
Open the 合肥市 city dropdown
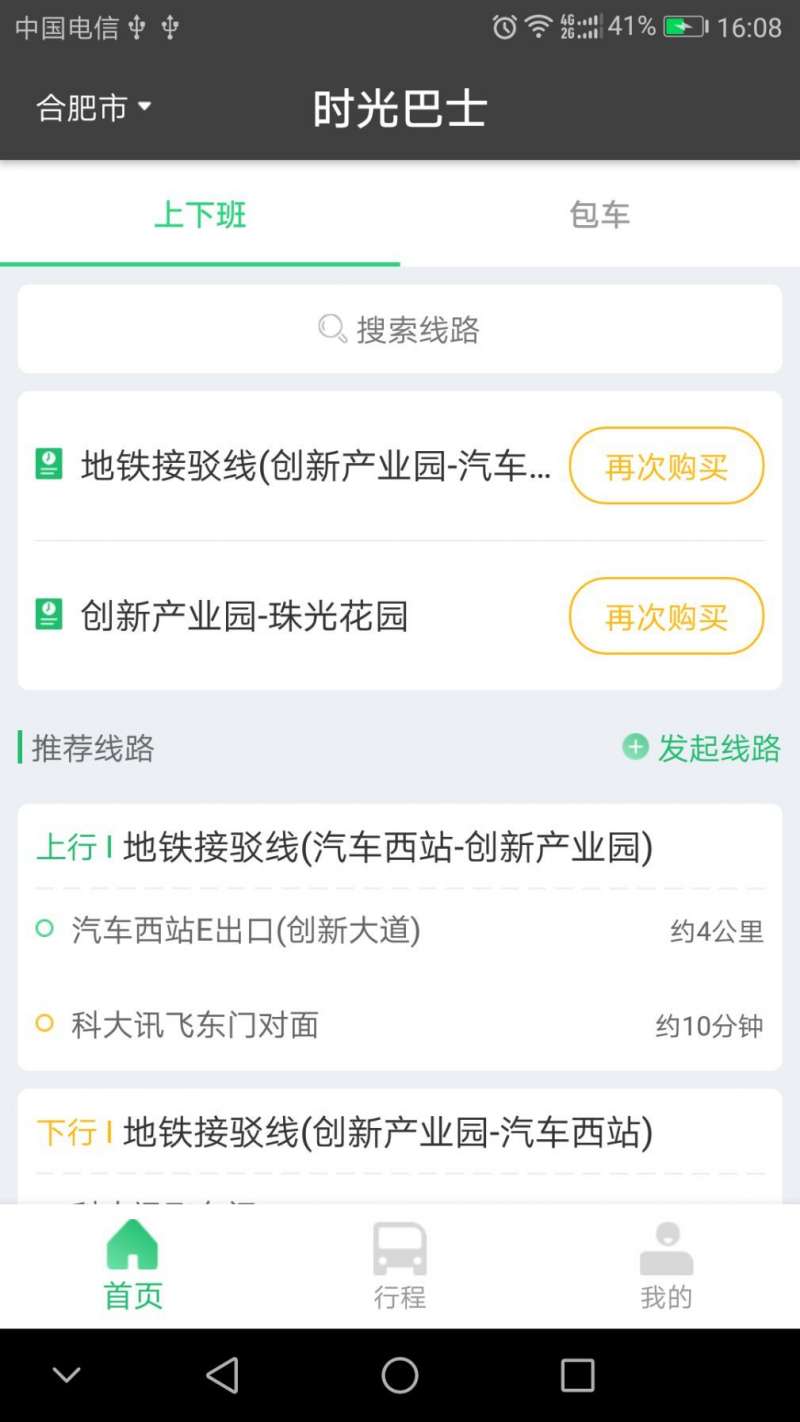(x=94, y=107)
